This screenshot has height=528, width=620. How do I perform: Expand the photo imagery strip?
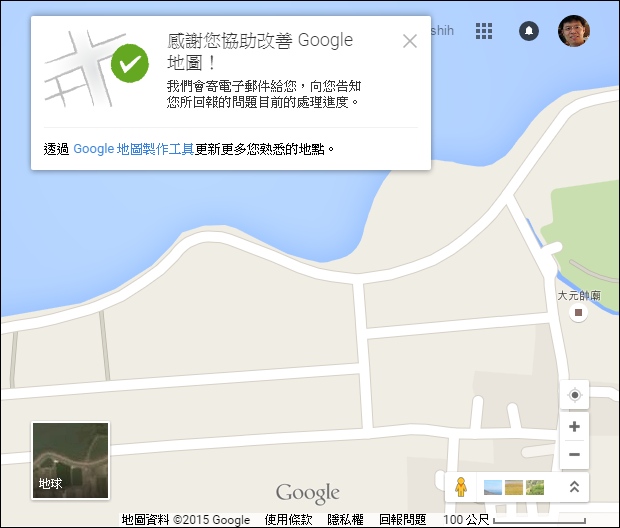tap(574, 488)
